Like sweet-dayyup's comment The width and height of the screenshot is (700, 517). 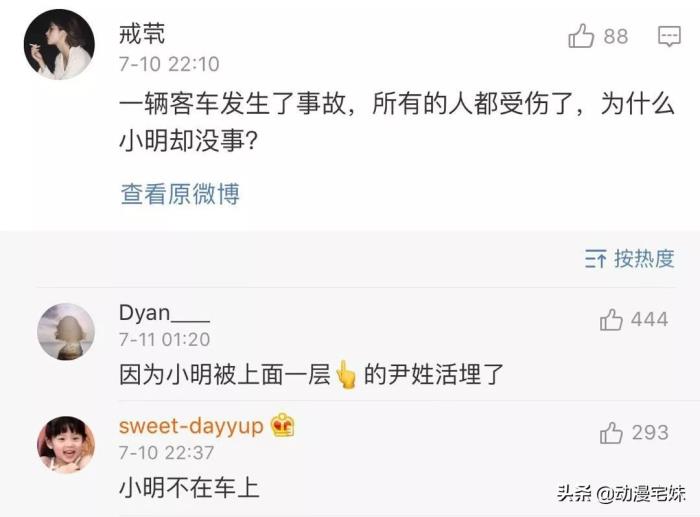611,433
